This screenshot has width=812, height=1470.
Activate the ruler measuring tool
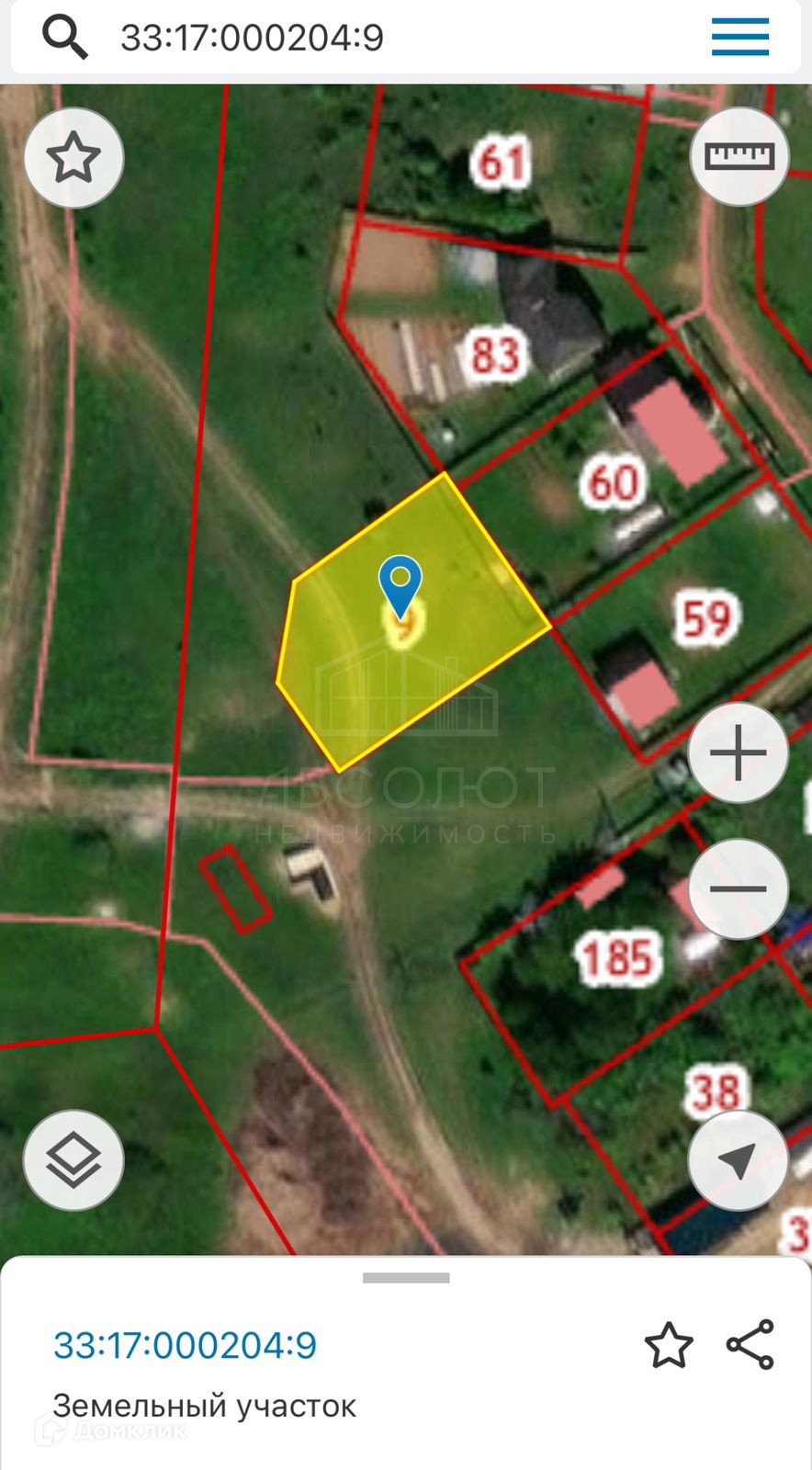(739, 156)
